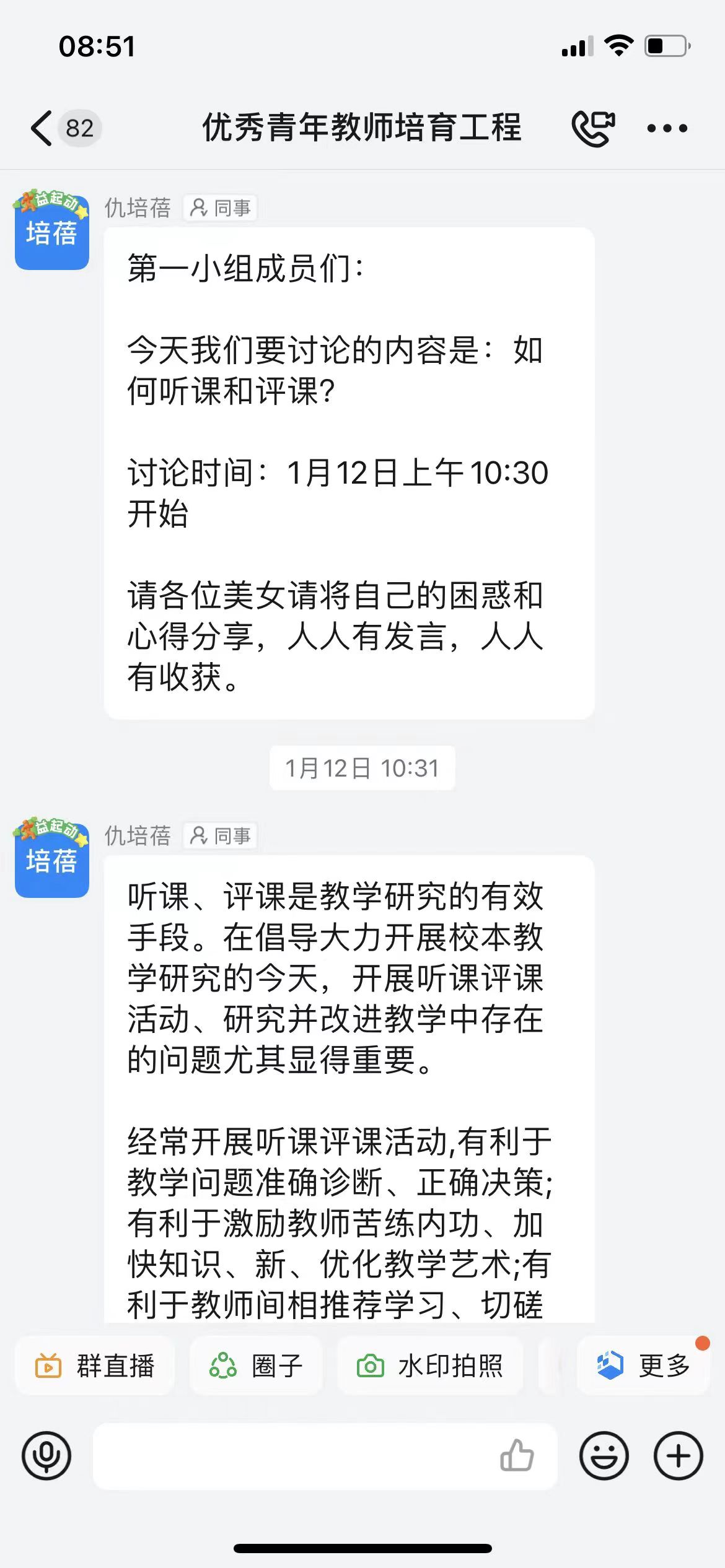Open the chat more-options menu
This screenshot has height=1568, width=725.
coord(666,127)
